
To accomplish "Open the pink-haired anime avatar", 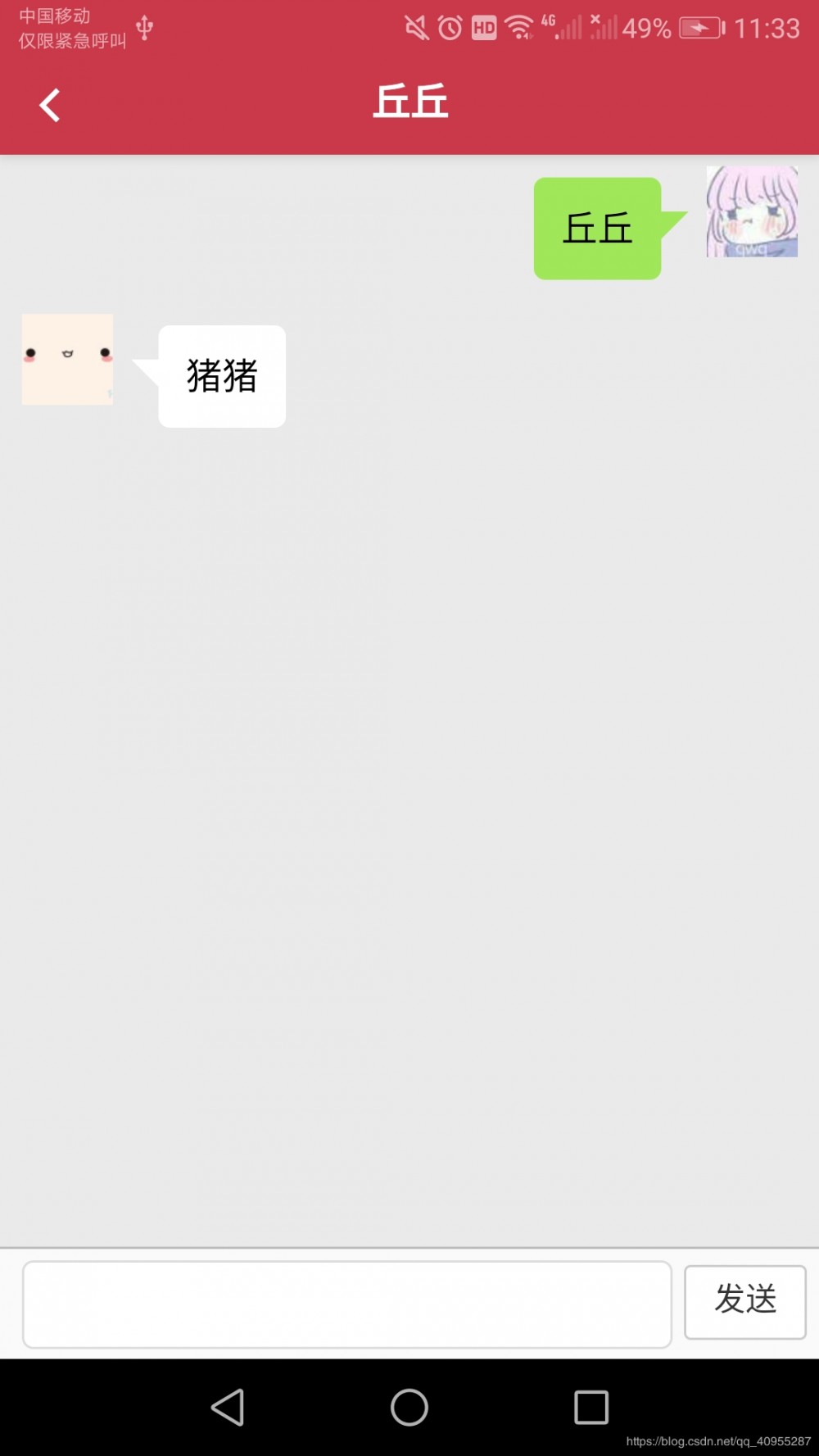I will click(x=752, y=212).
